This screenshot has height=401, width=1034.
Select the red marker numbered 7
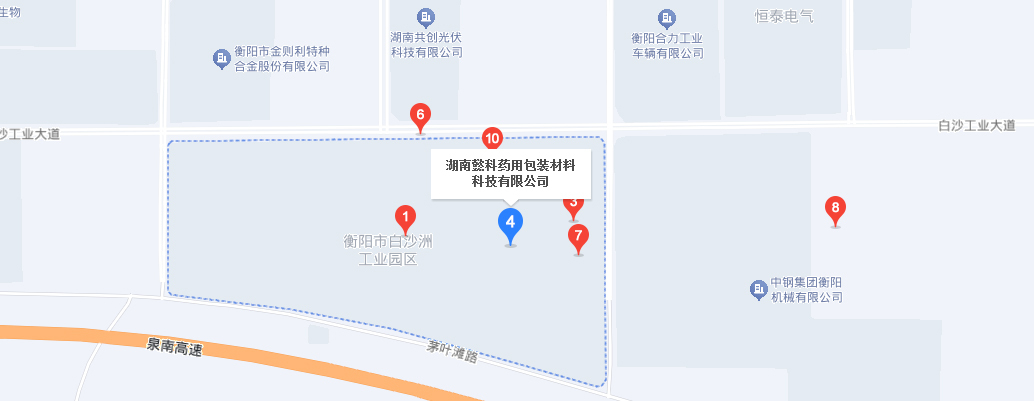point(578,237)
